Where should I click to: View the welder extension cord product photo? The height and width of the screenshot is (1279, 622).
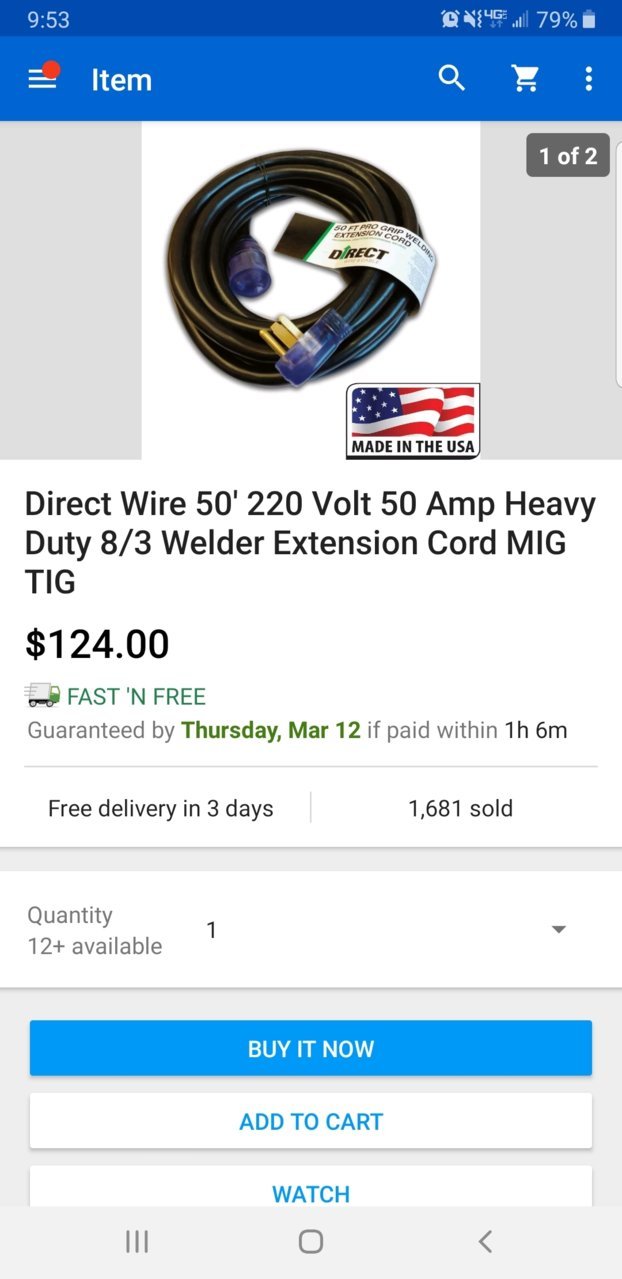(311, 290)
